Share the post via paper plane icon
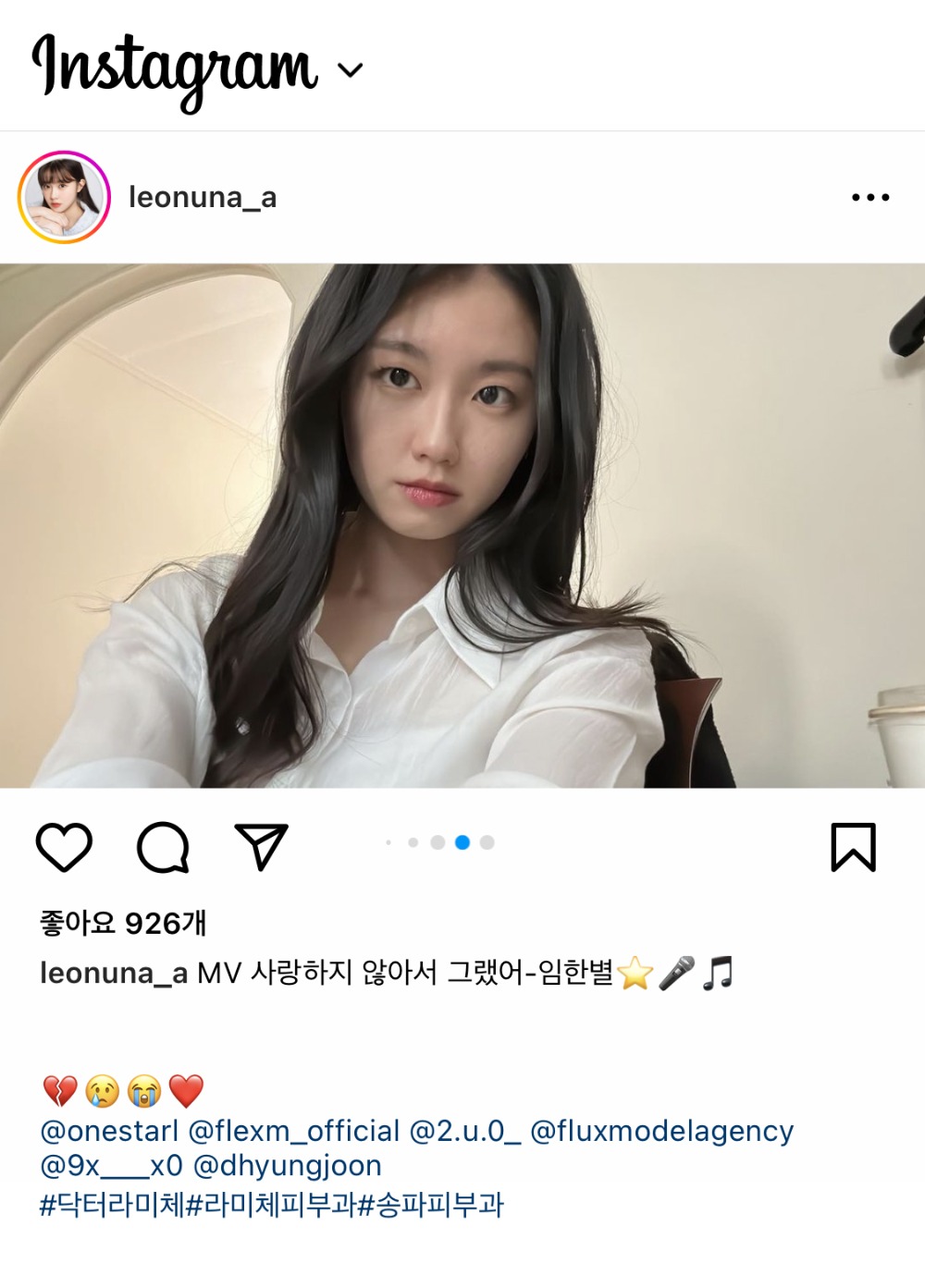The width and height of the screenshot is (925, 1288). tap(262, 847)
